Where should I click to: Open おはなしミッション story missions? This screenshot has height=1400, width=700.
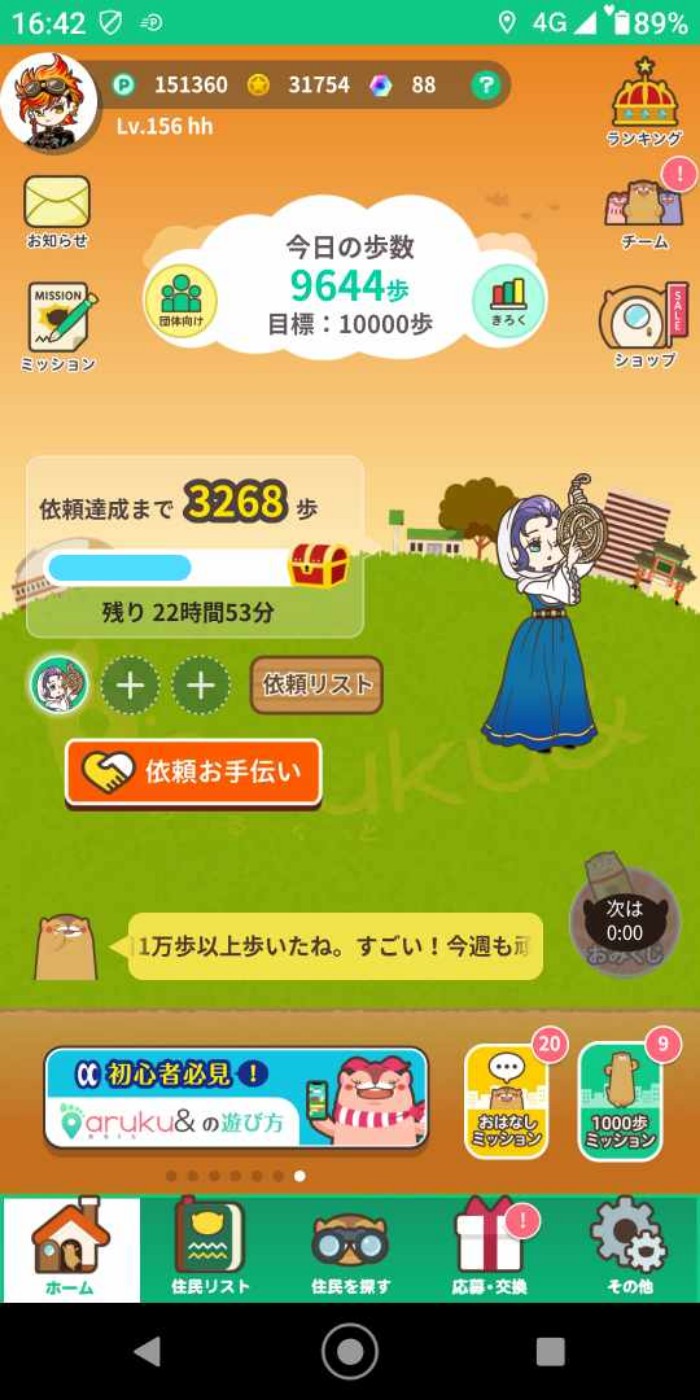[506, 1102]
